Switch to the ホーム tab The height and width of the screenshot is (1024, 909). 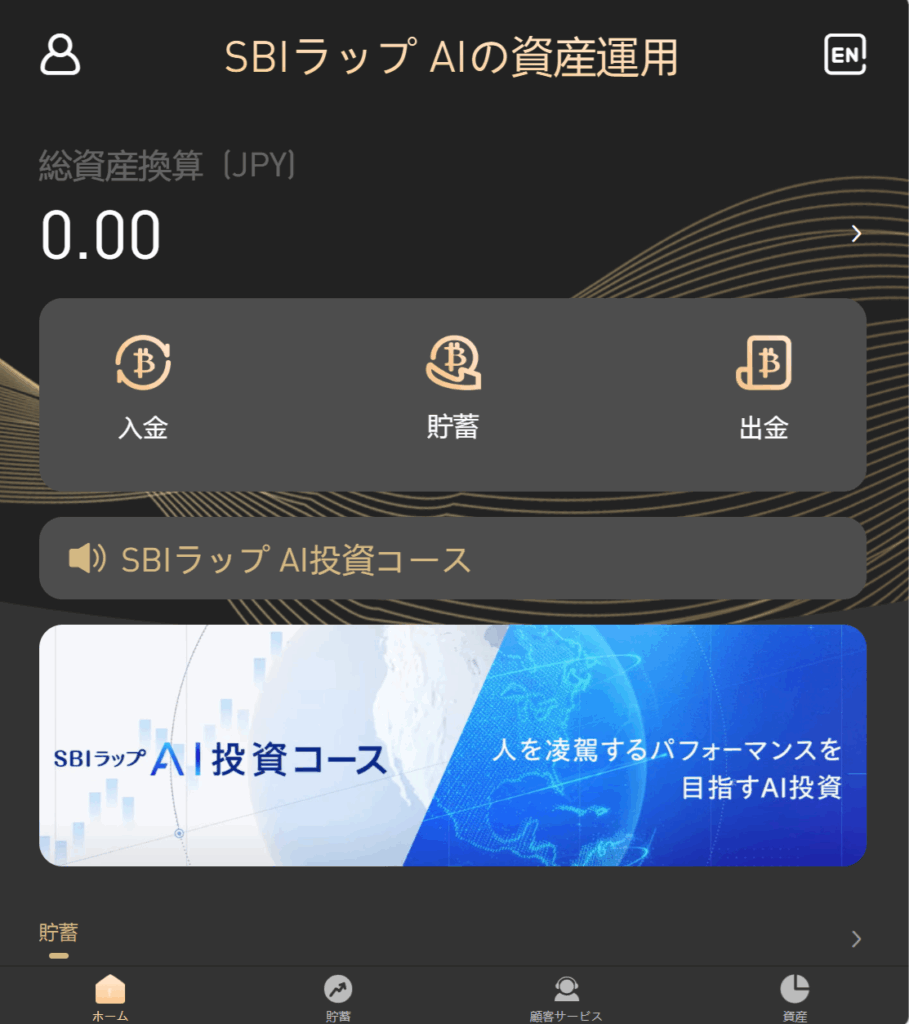pyautogui.click(x=110, y=996)
